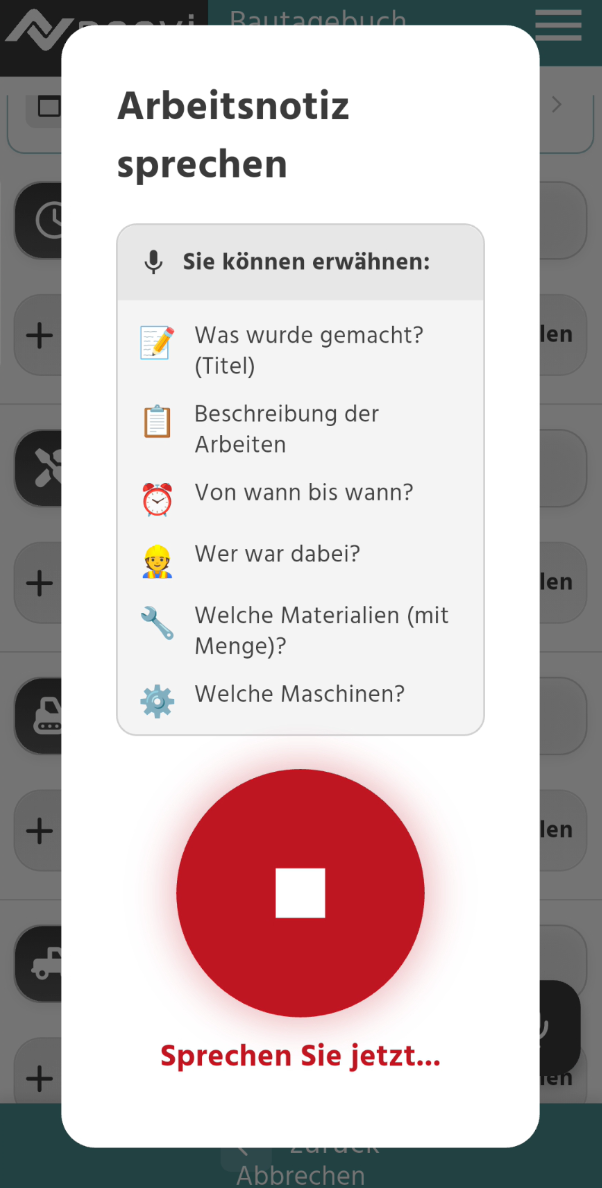This screenshot has width=602, height=1188.
Task: Stop the voice recording
Action: coord(300,892)
